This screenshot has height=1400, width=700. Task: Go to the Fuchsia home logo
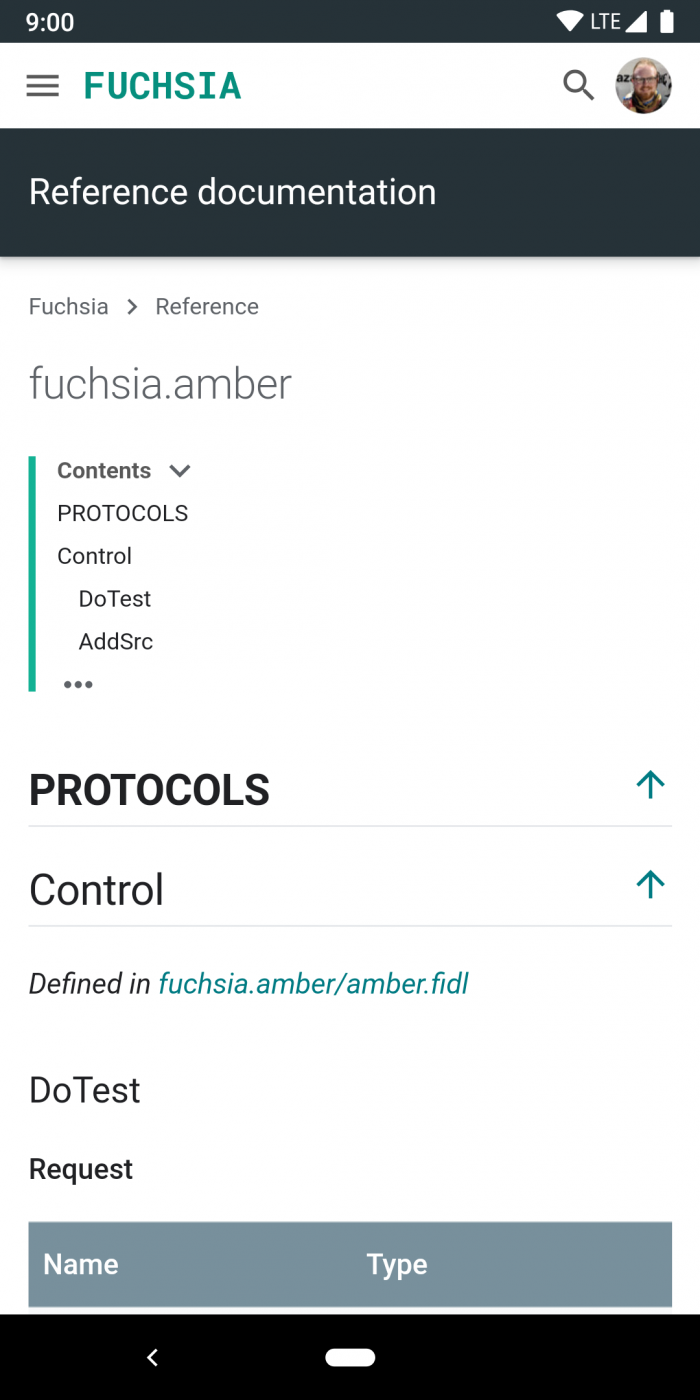click(162, 86)
